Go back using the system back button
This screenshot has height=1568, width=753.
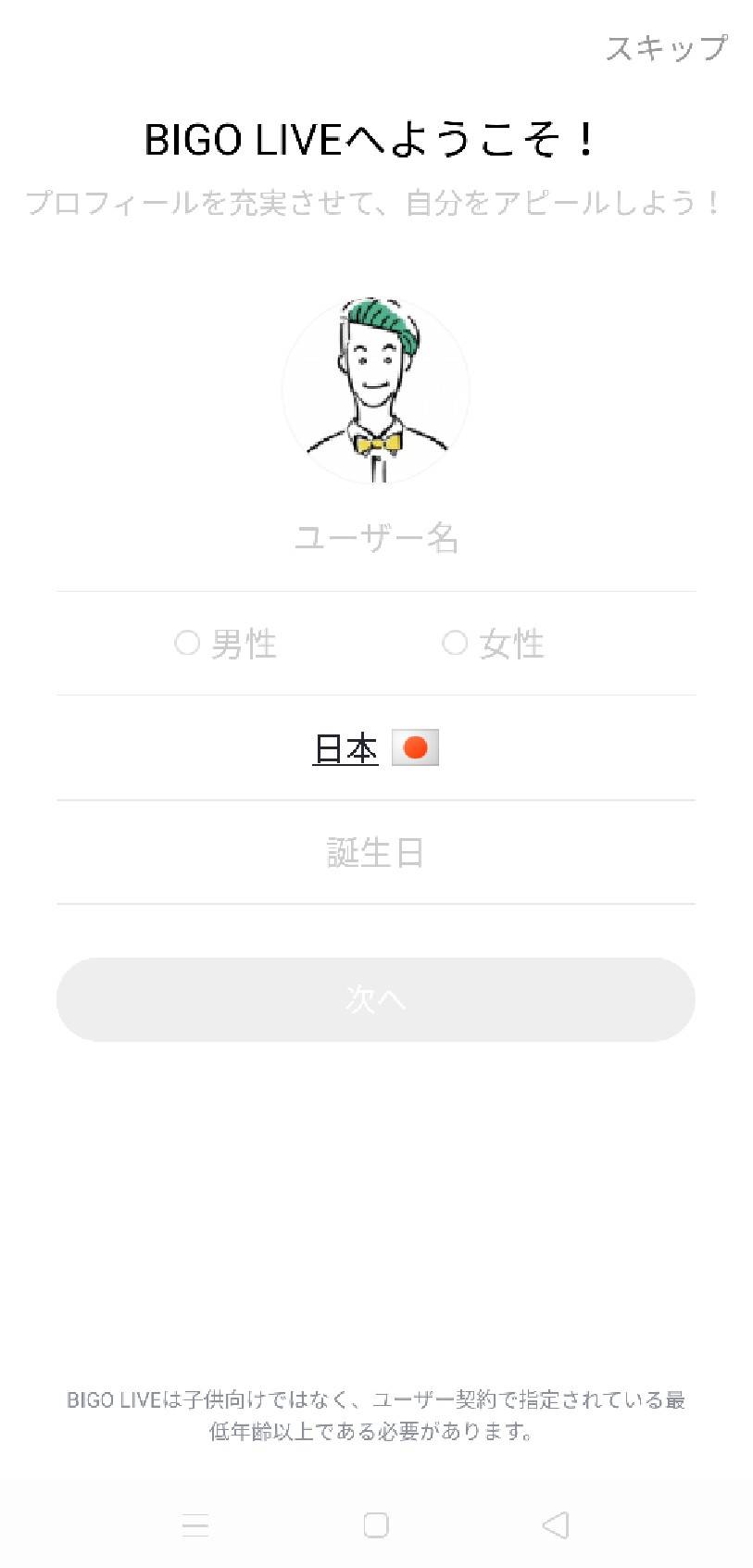point(555,1524)
